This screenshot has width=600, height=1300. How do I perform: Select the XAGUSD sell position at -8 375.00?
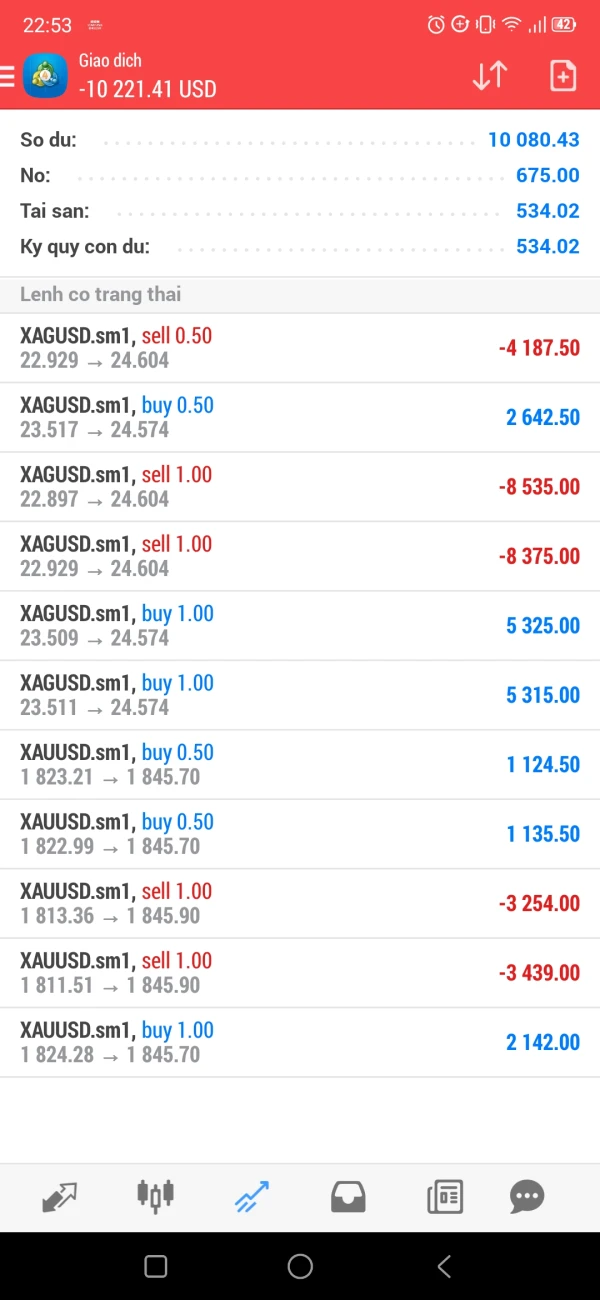click(300, 556)
